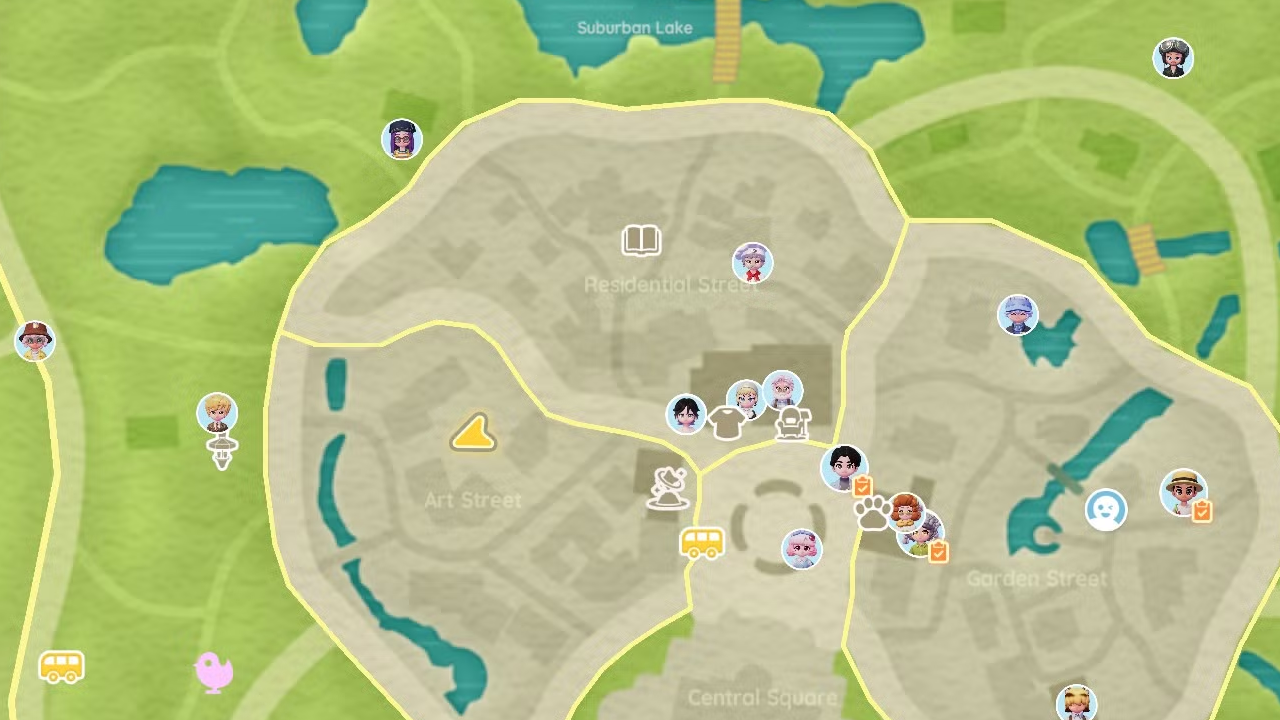Select the white-haired NPC with red bow
The image size is (1280, 720).
(x=752, y=263)
